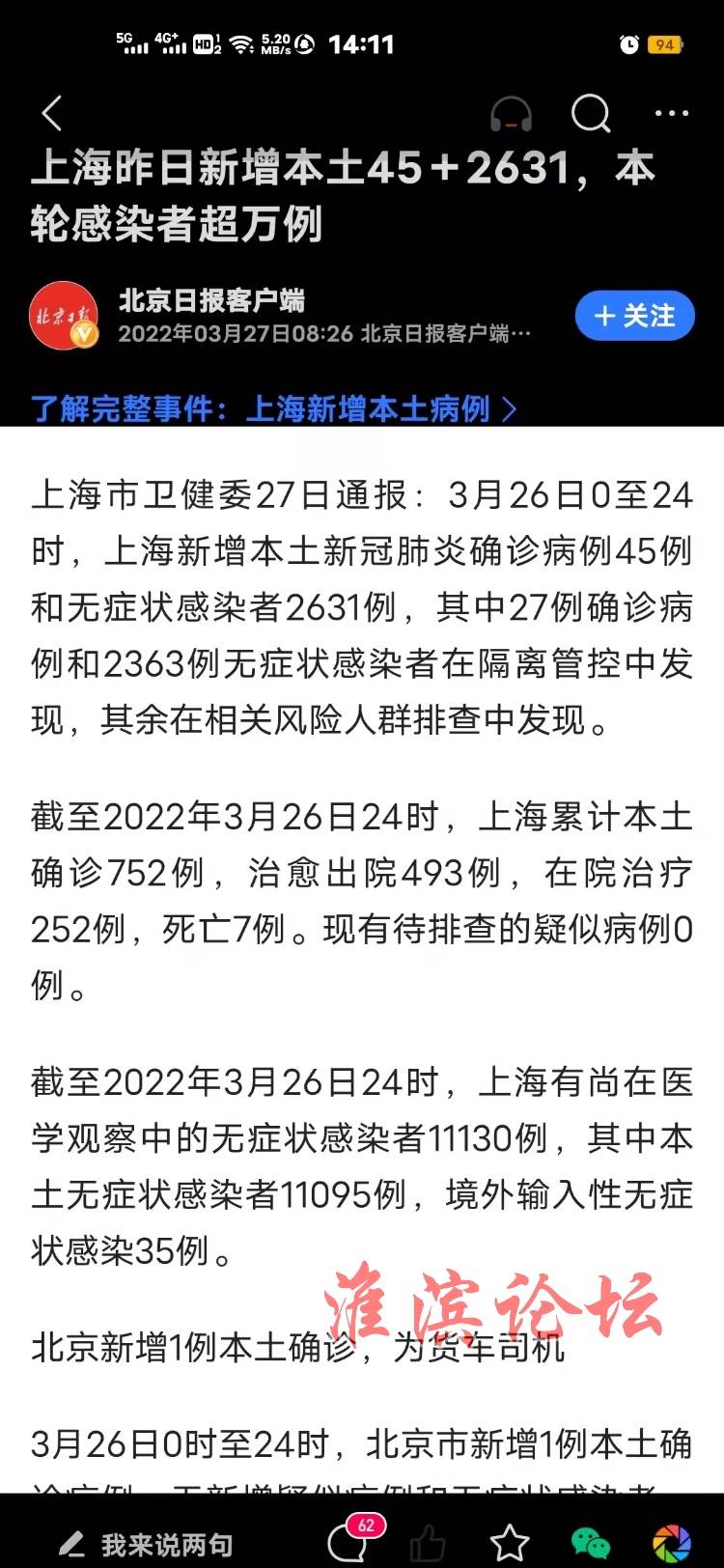Open 了解完整事件 上海新增本土病例 link

(x=273, y=408)
